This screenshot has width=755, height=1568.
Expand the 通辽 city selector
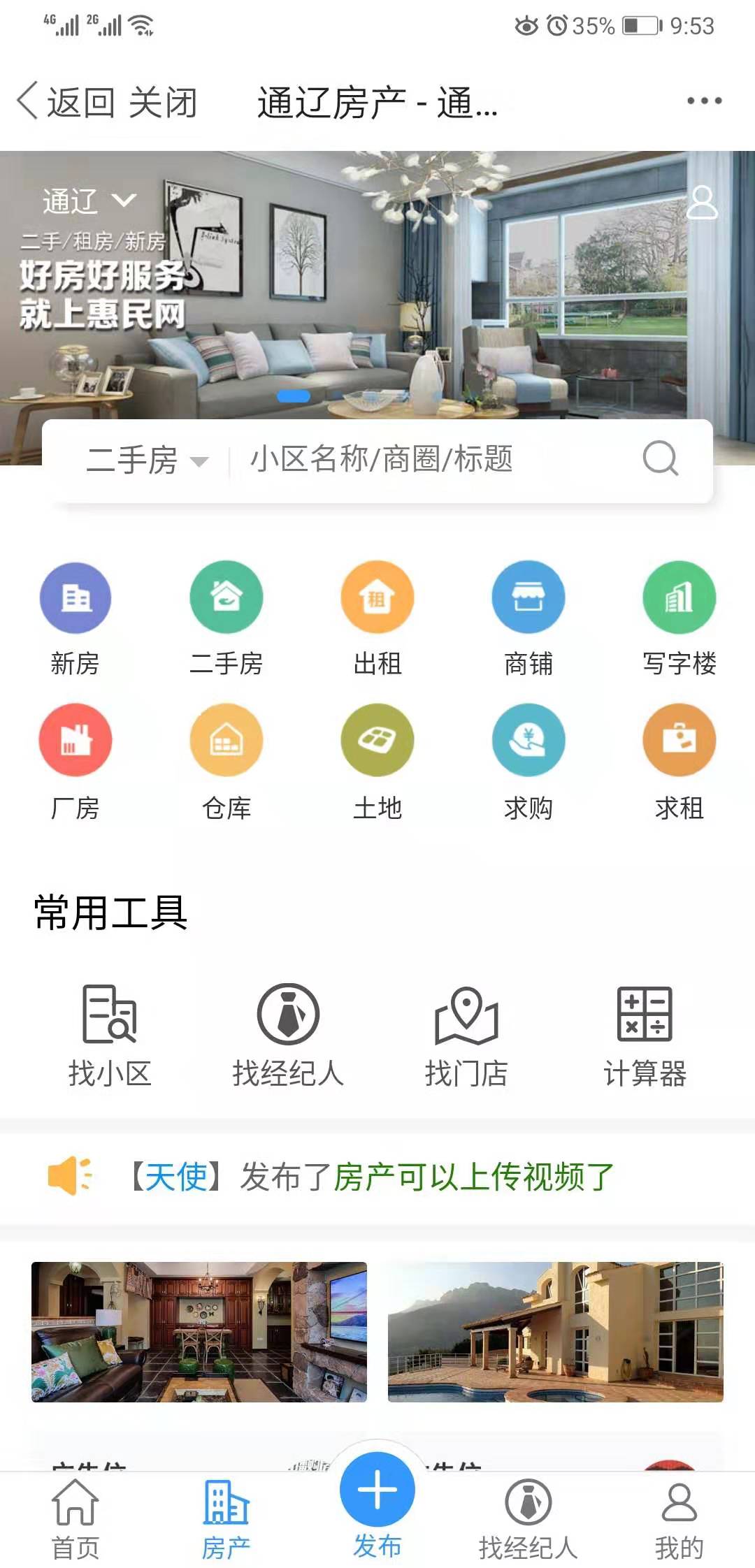point(89,201)
